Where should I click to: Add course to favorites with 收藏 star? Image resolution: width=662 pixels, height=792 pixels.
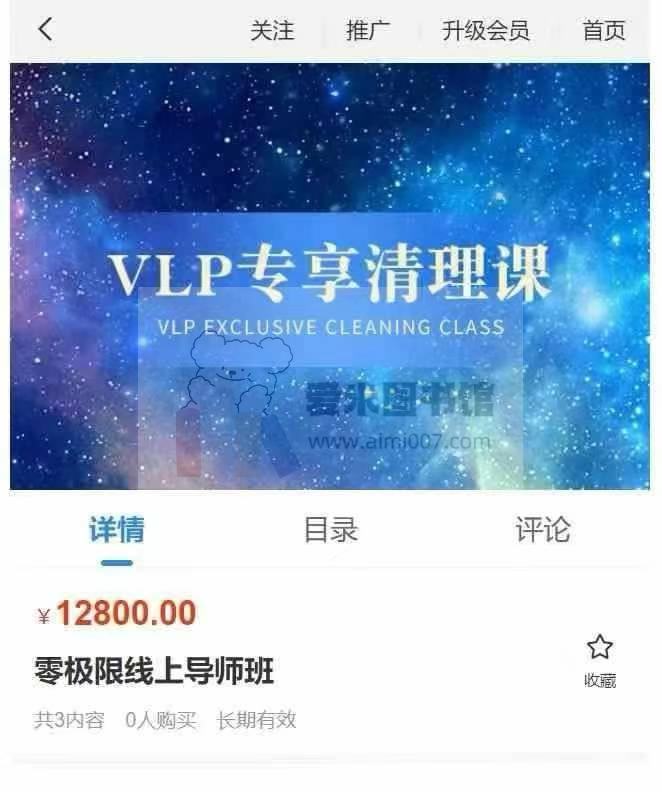click(x=599, y=659)
